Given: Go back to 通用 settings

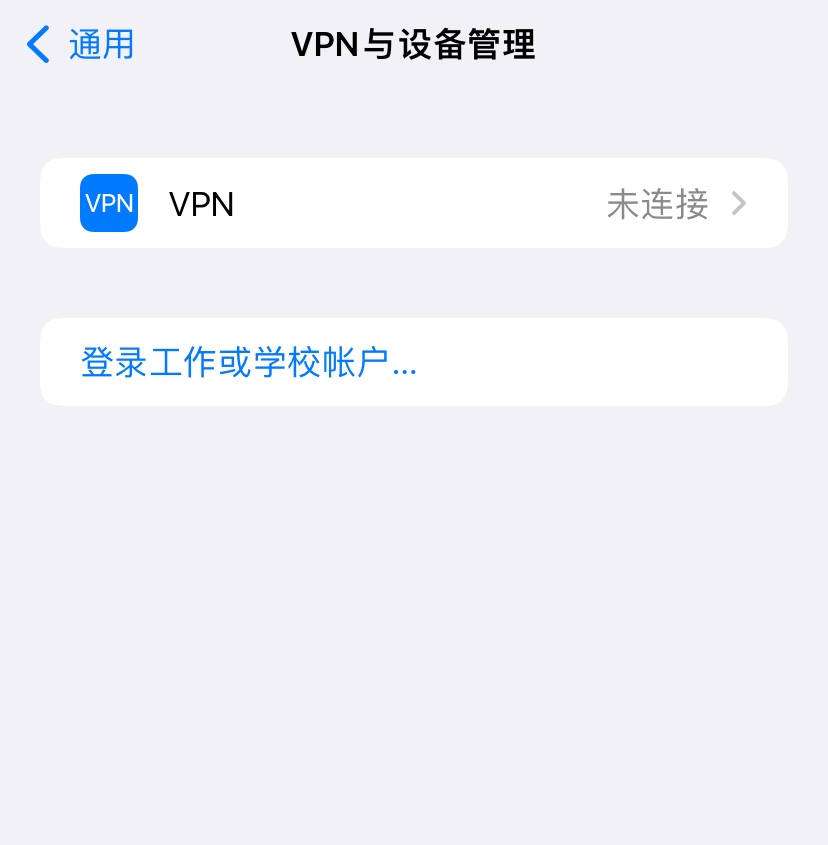Looking at the screenshot, I should pyautogui.click(x=82, y=45).
